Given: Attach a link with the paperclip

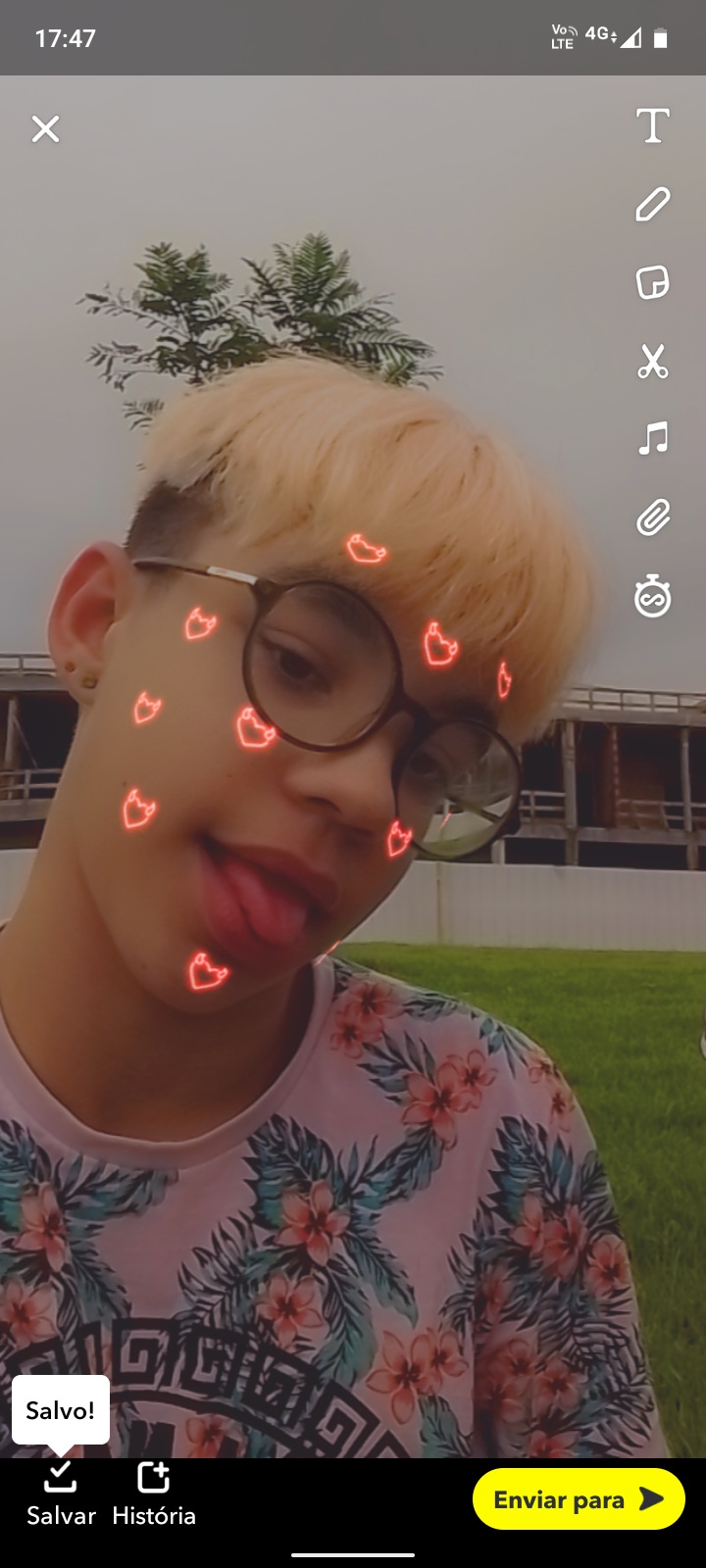Looking at the screenshot, I should coord(653,516).
